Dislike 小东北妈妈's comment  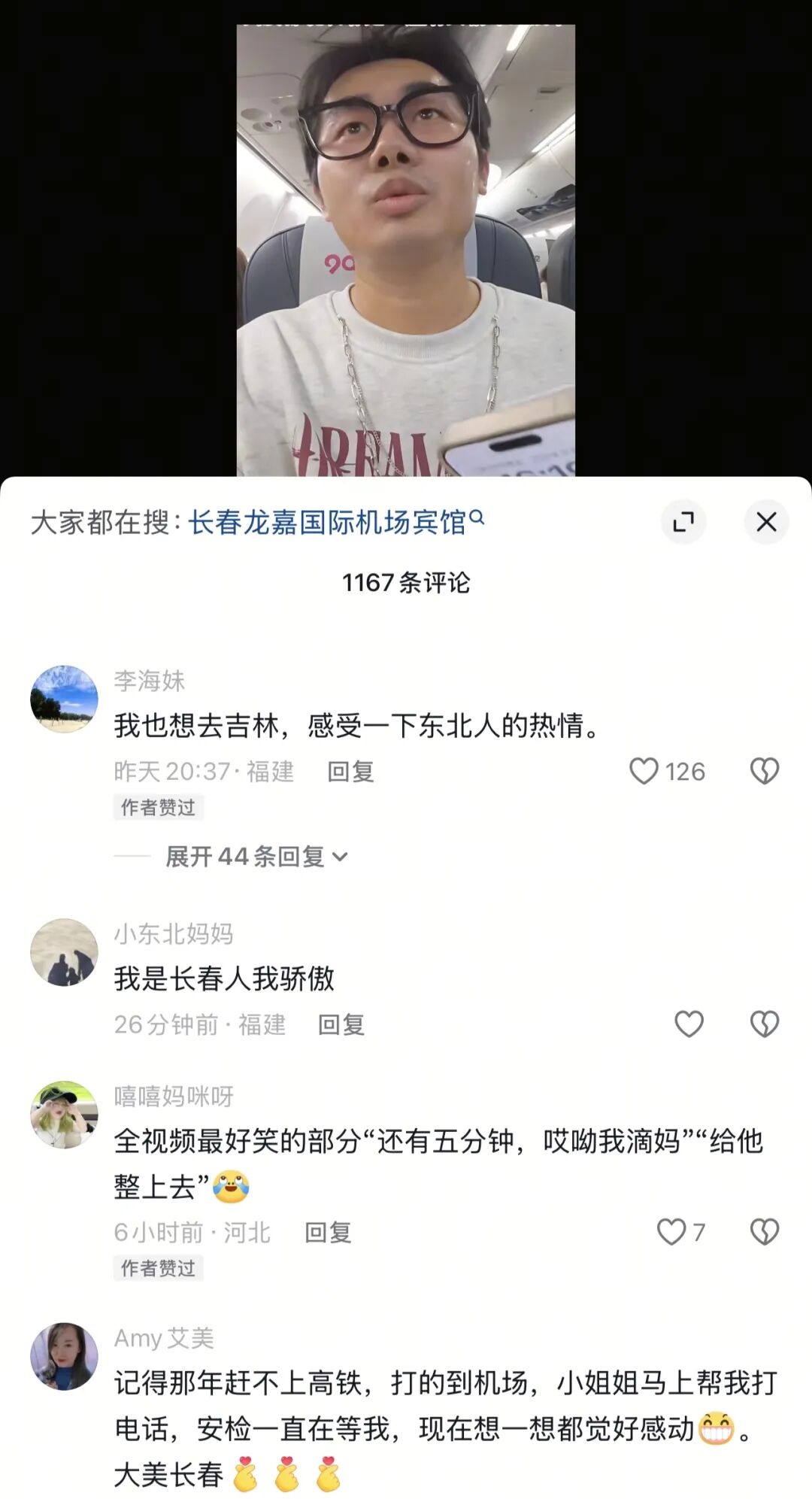[764, 1024]
